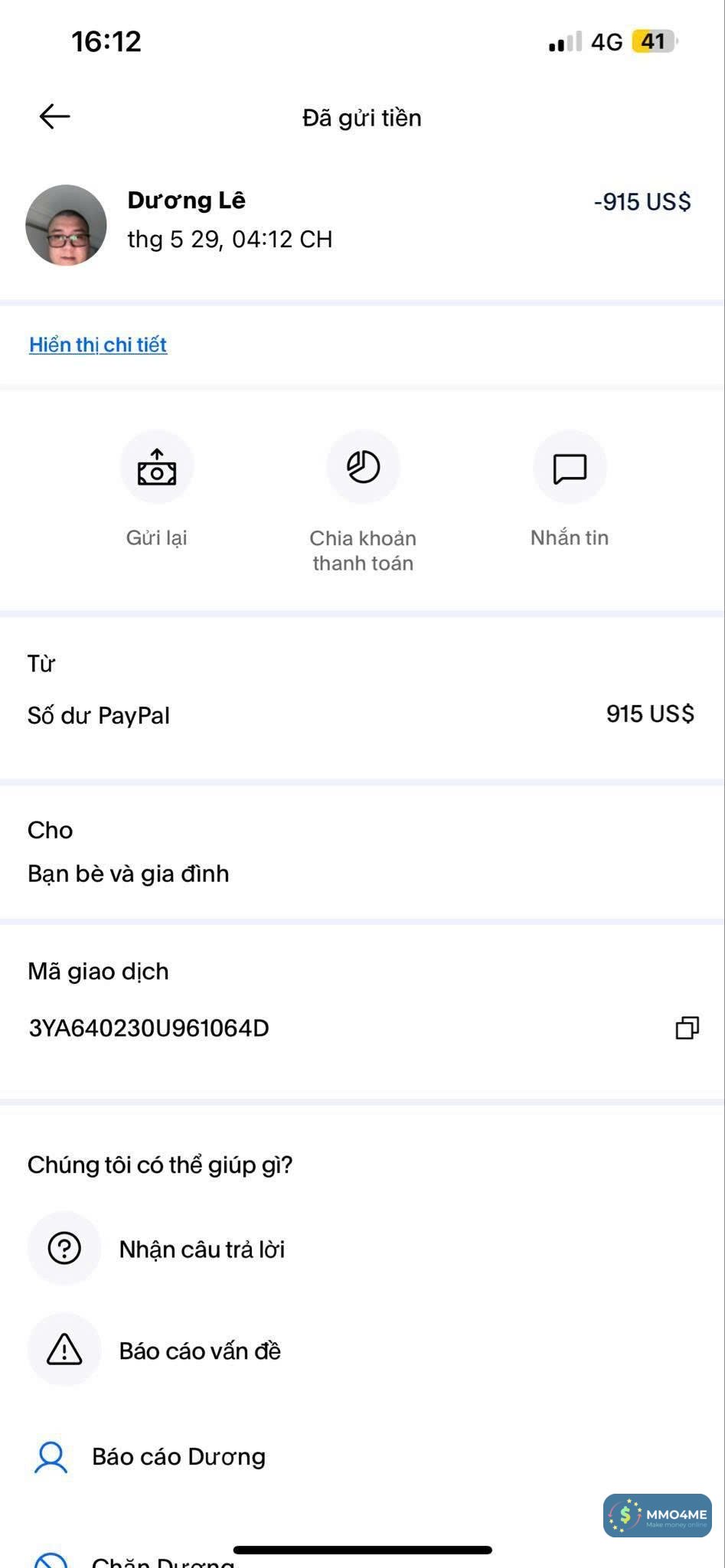Open the 'Hiển thị chi tiết' link

tap(98, 345)
